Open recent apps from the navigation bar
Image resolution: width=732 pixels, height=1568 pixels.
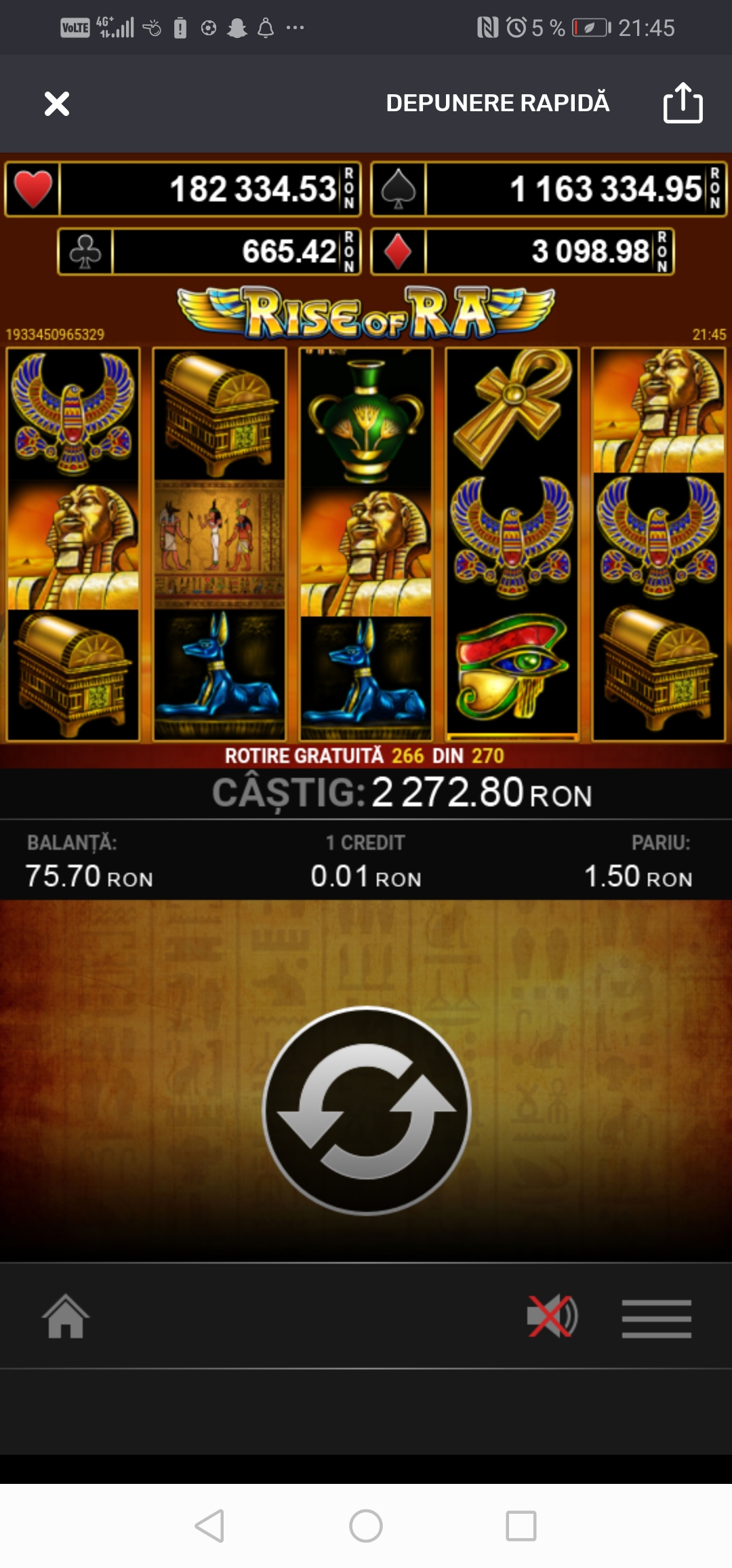point(521,1526)
